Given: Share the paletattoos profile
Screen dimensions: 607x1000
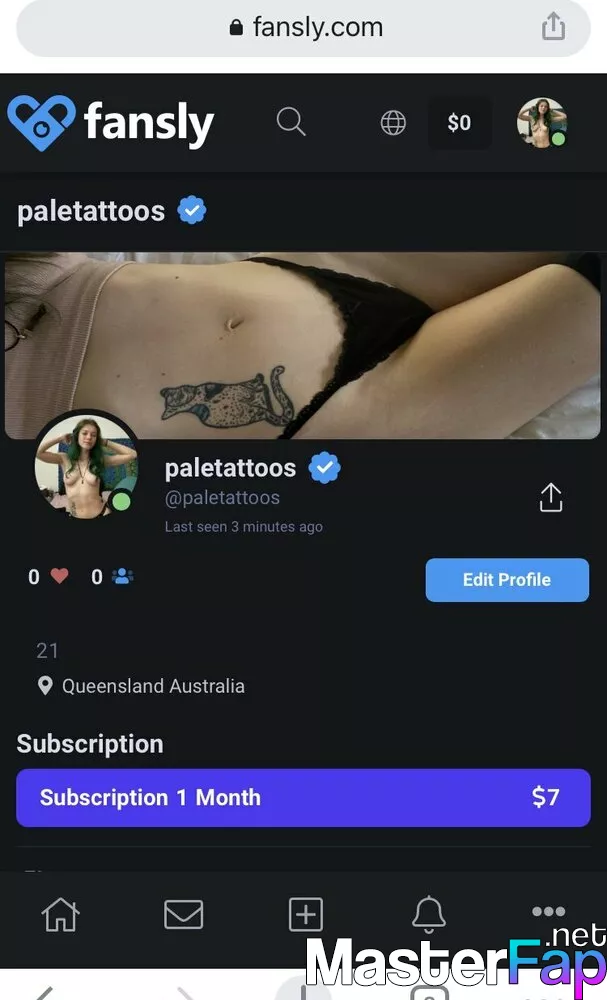Looking at the screenshot, I should pos(551,497).
